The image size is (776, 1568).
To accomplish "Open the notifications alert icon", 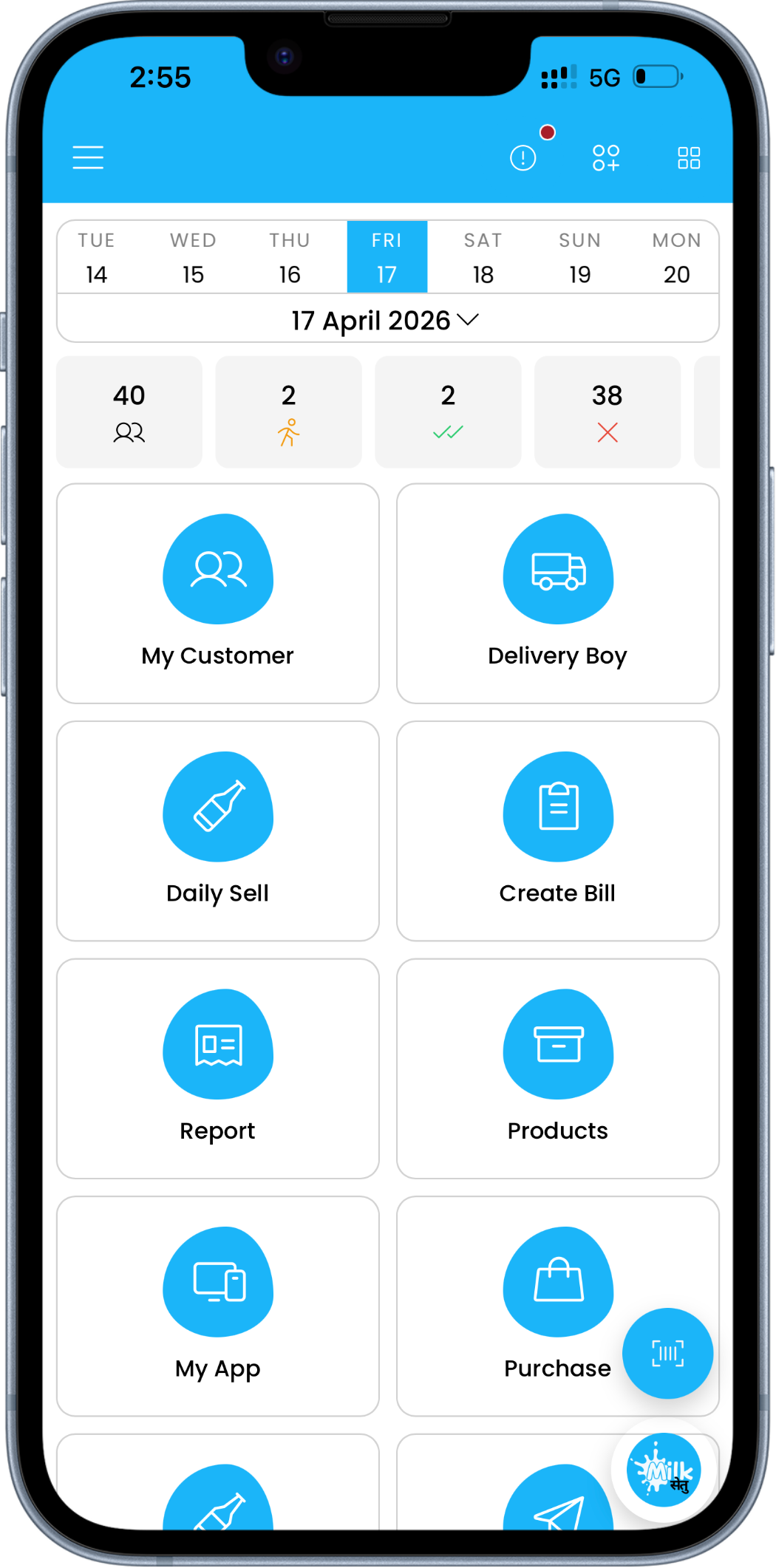I will [523, 157].
